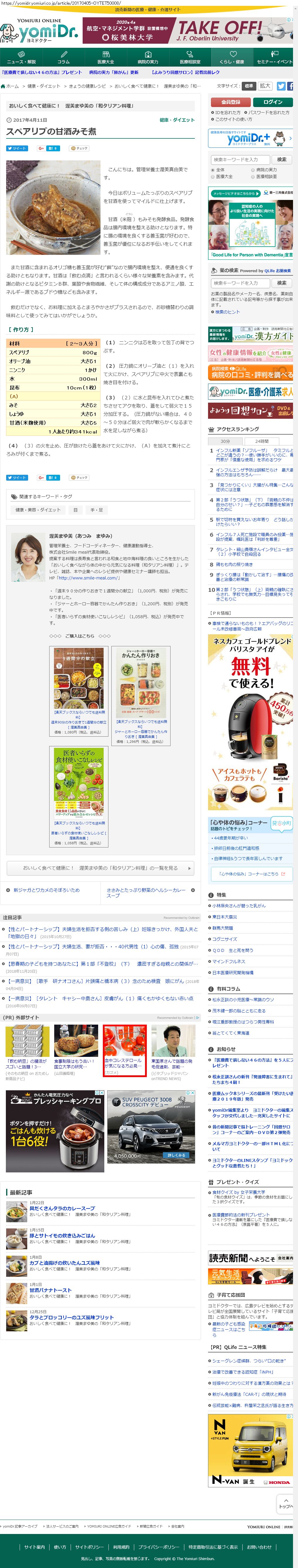Tap the ログイン button
Screen dimensions: 298x1568
(273, 102)
